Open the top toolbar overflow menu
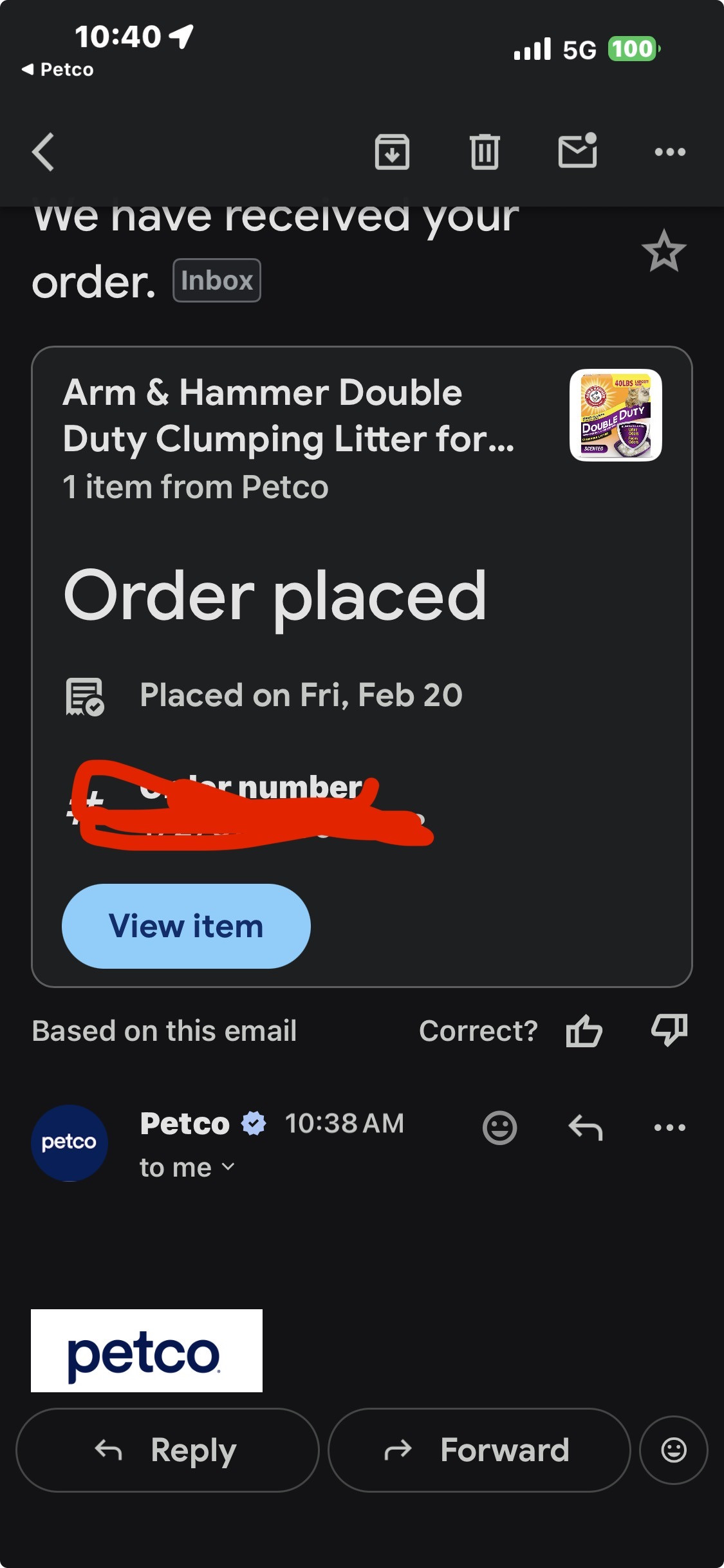This screenshot has height=1568, width=724. point(670,152)
